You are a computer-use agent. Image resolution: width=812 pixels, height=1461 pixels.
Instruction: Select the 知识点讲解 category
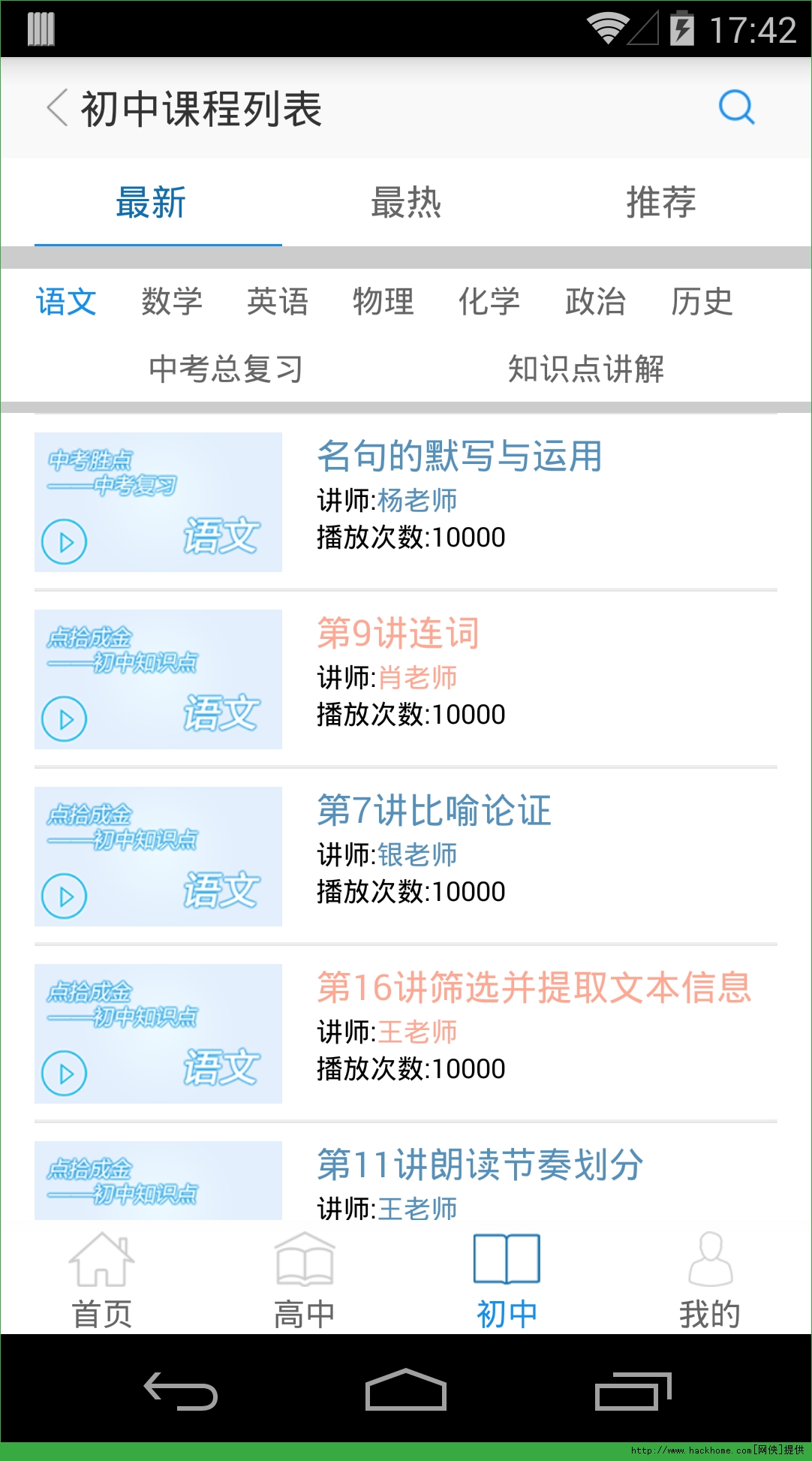[x=585, y=369]
